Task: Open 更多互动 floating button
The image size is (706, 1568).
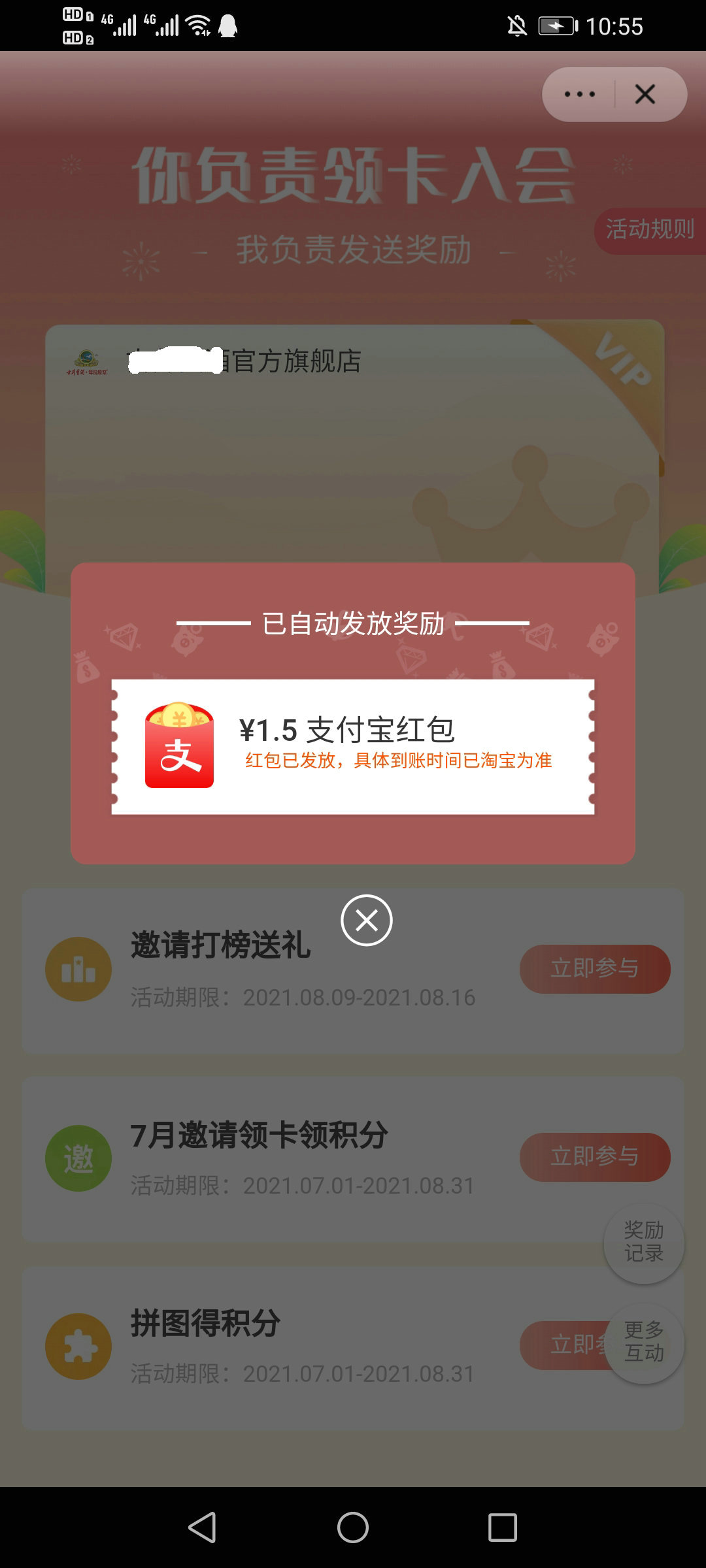Action: pos(643,1341)
